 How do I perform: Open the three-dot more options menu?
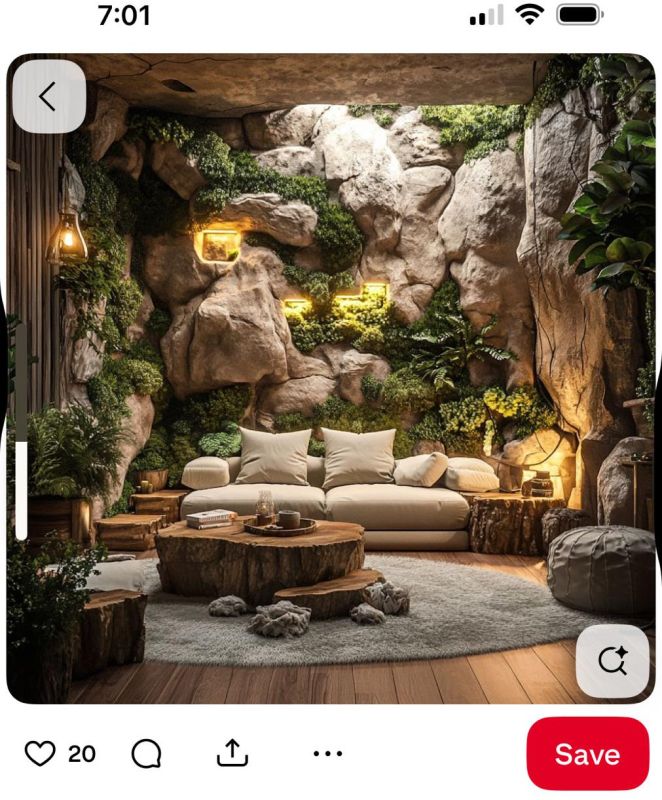tap(327, 753)
